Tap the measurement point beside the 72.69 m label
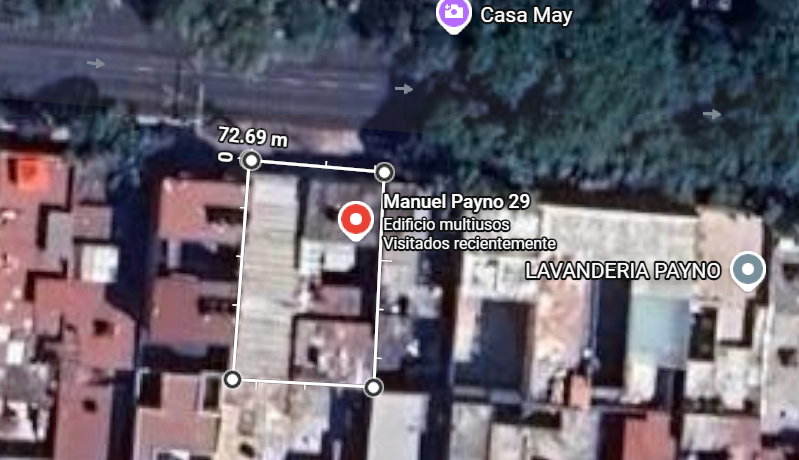Viewport: 799px width, 460px height. [x=252, y=160]
